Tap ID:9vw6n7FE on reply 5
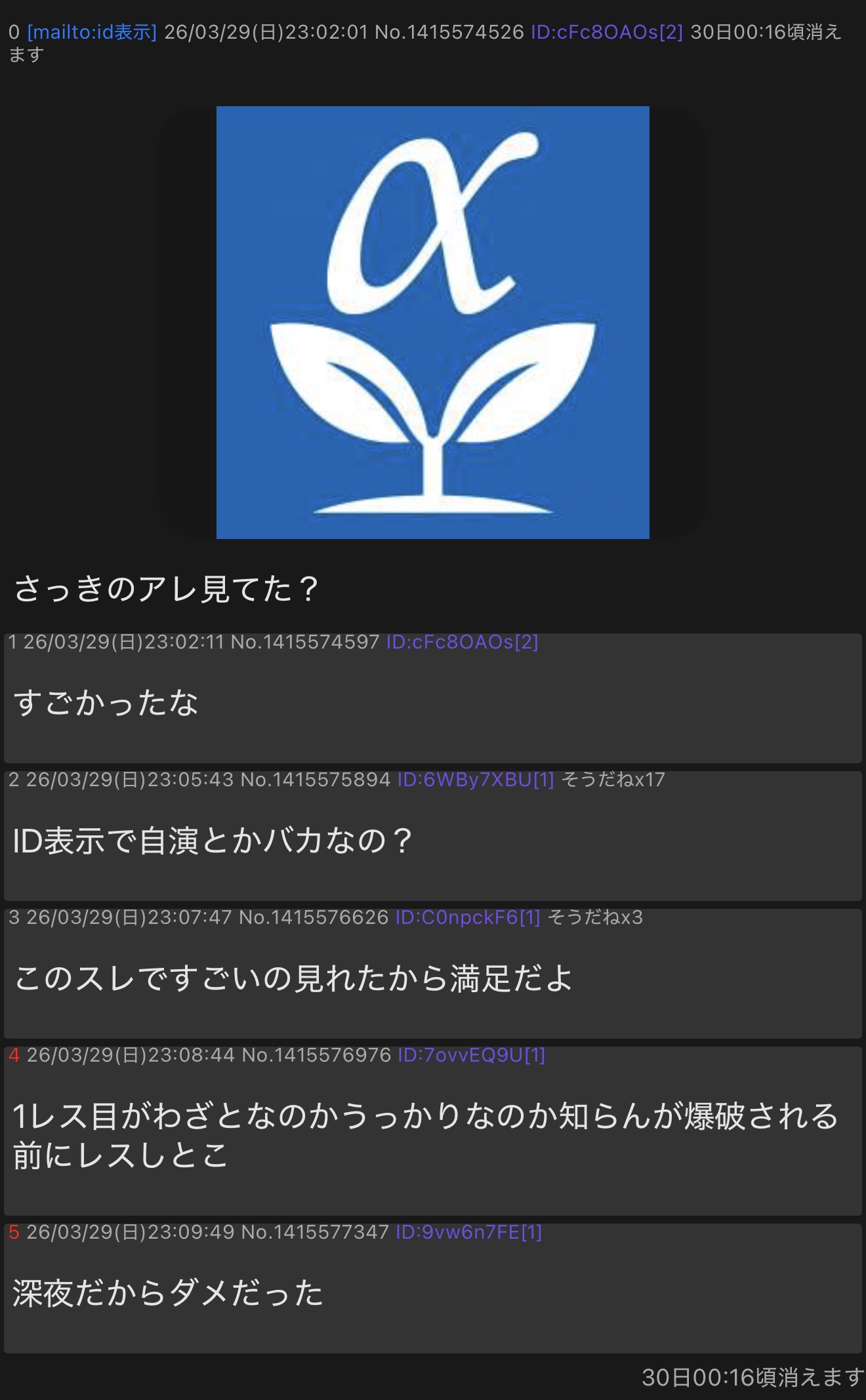Screen dimensions: 866x1400 (468, 1232)
